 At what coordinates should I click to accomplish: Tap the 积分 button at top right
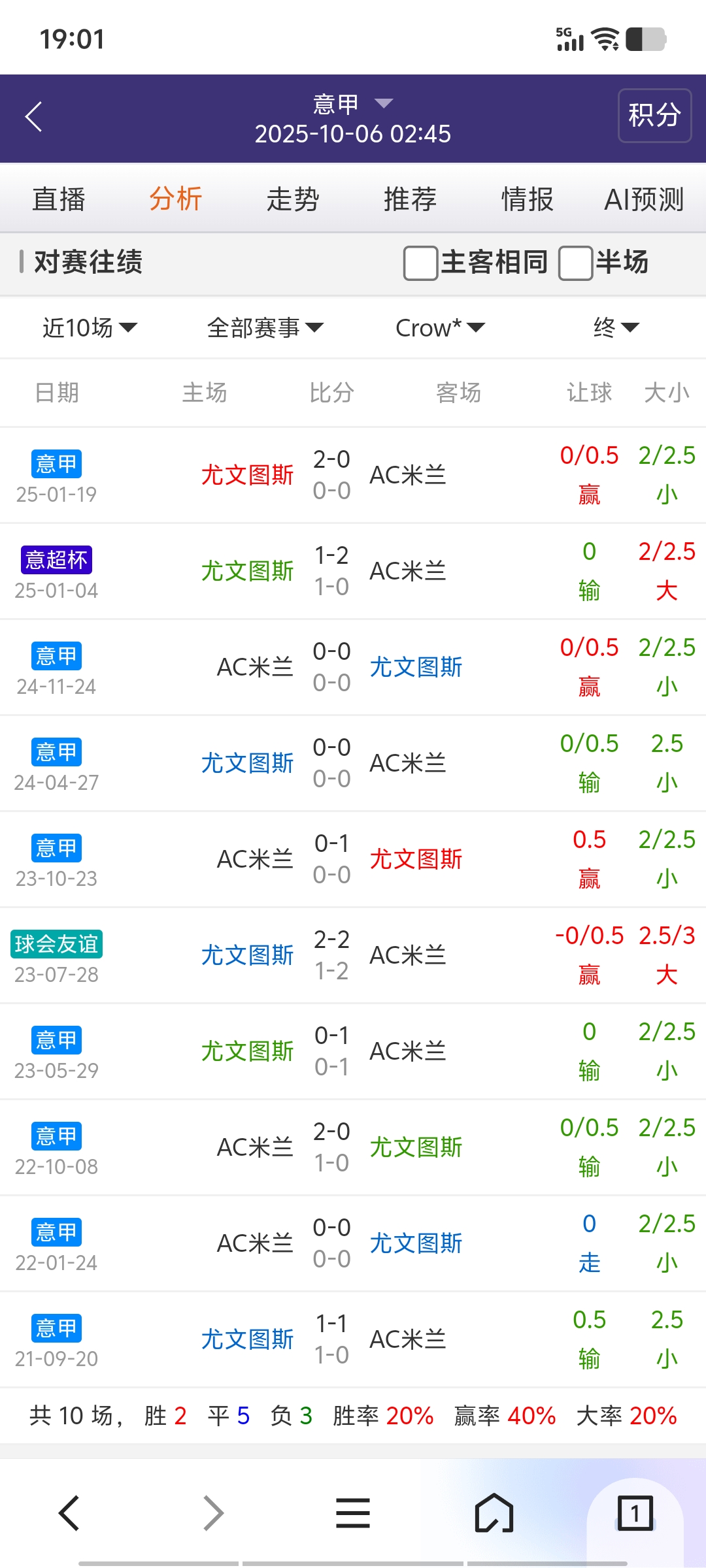(654, 115)
